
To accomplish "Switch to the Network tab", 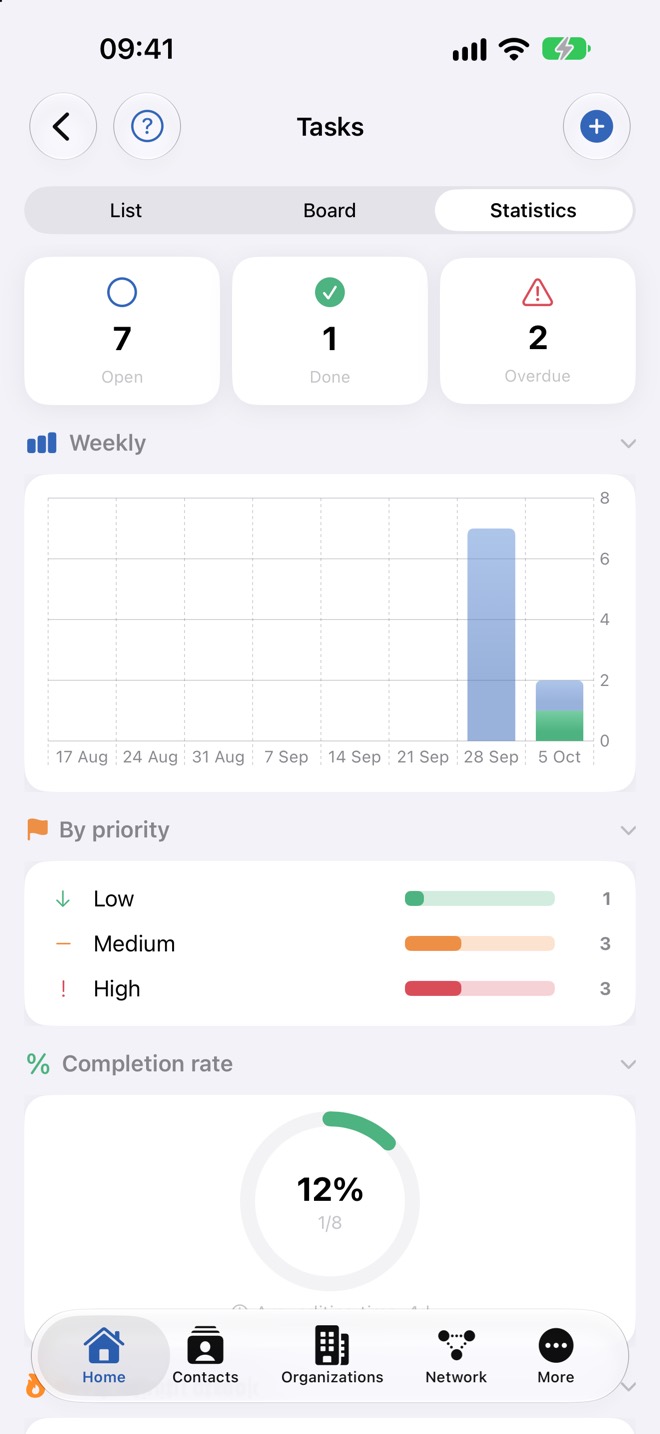I will click(456, 1356).
